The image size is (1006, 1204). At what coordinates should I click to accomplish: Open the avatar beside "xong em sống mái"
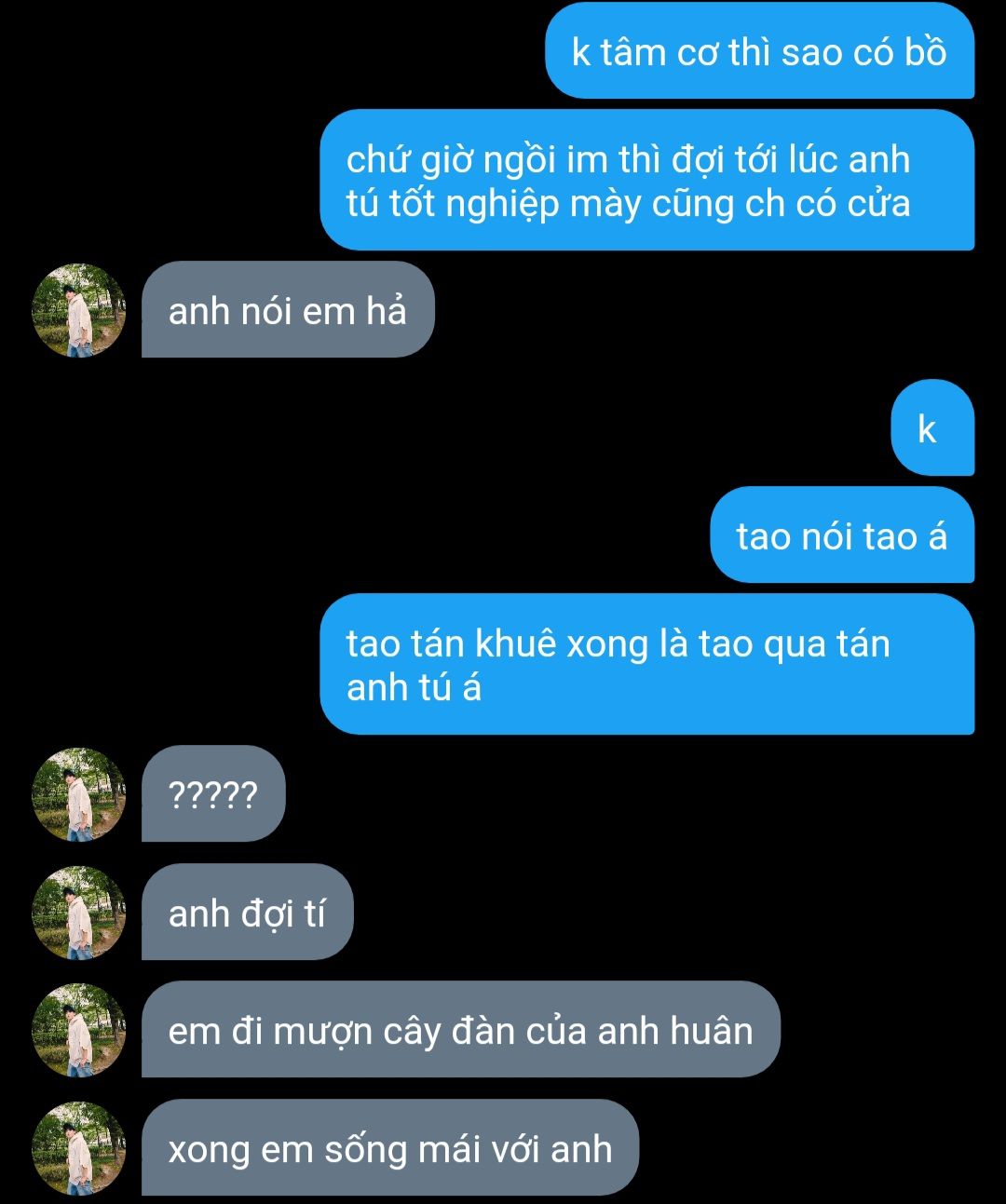click(79, 1148)
